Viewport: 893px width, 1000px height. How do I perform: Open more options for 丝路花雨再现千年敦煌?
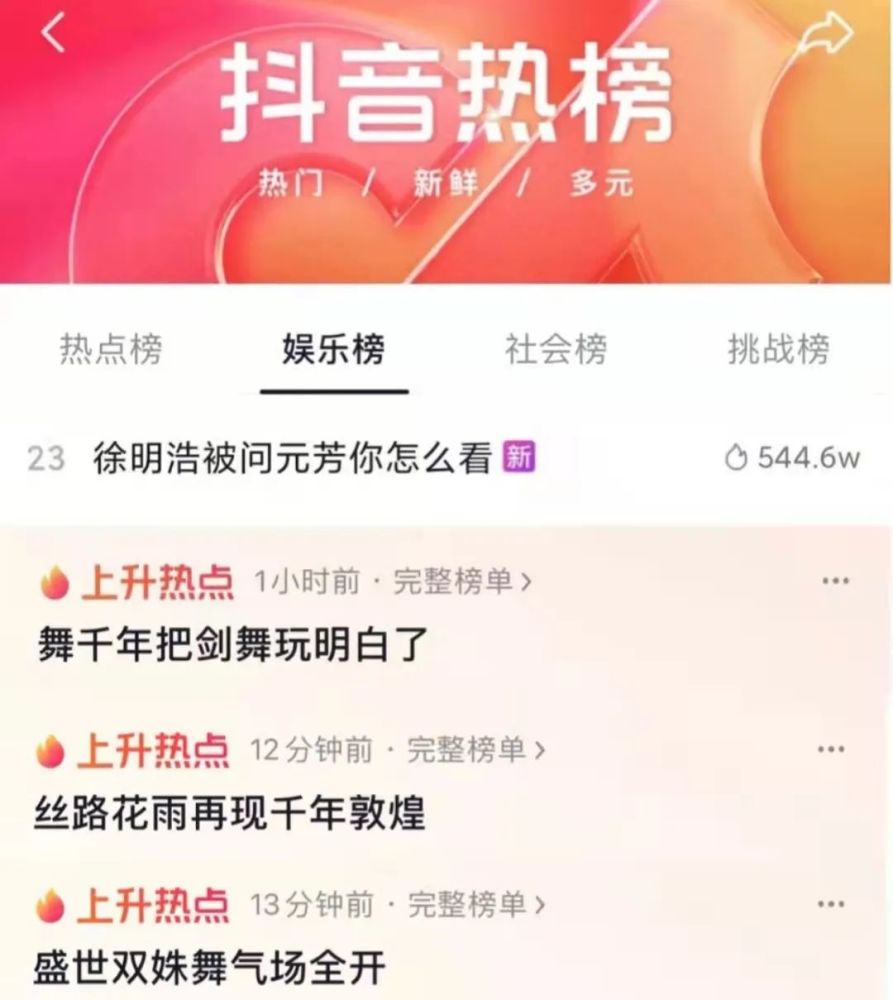tap(832, 749)
